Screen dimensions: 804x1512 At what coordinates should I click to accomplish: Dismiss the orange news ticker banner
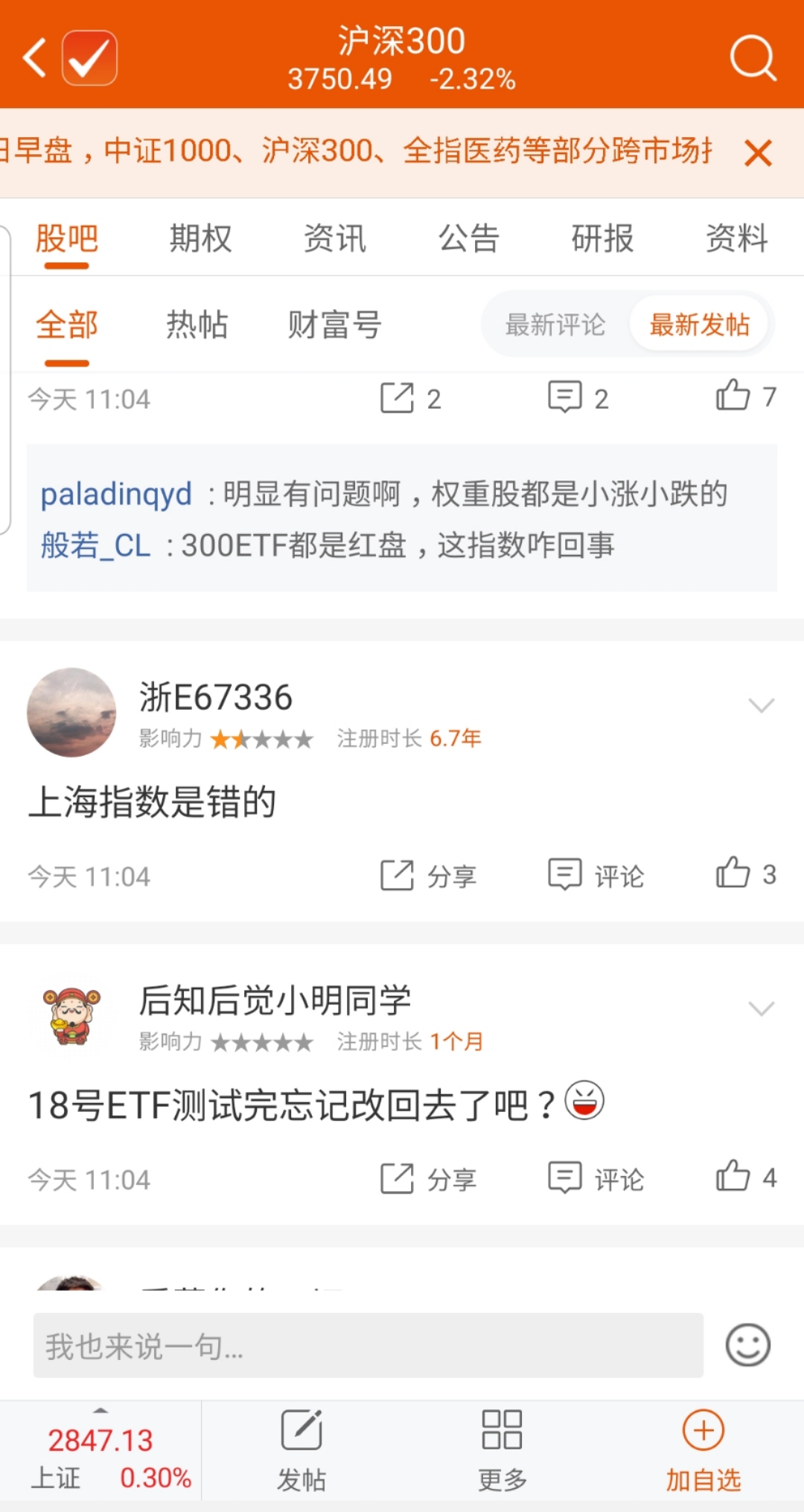(x=758, y=153)
